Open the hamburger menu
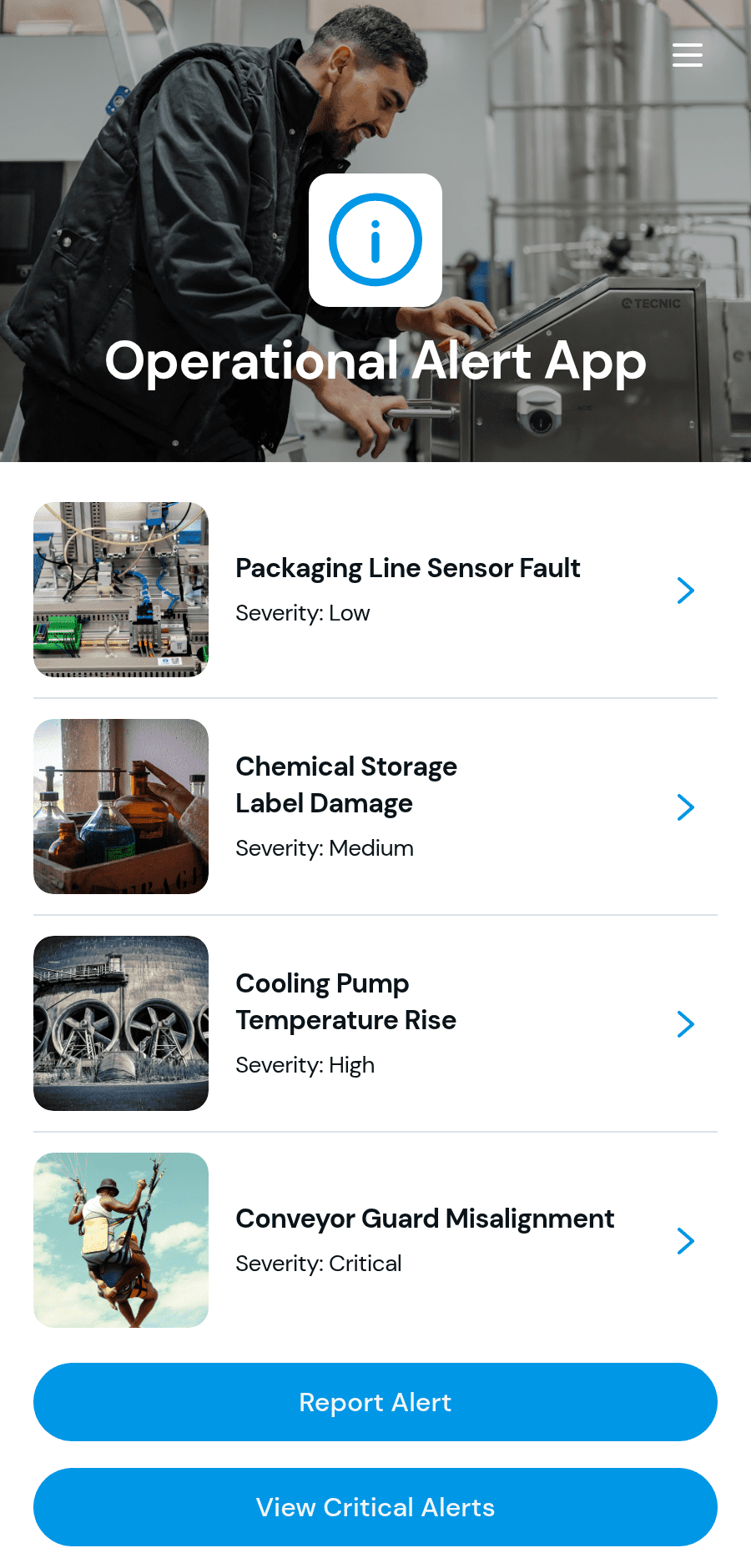751x1568 pixels. point(688,55)
